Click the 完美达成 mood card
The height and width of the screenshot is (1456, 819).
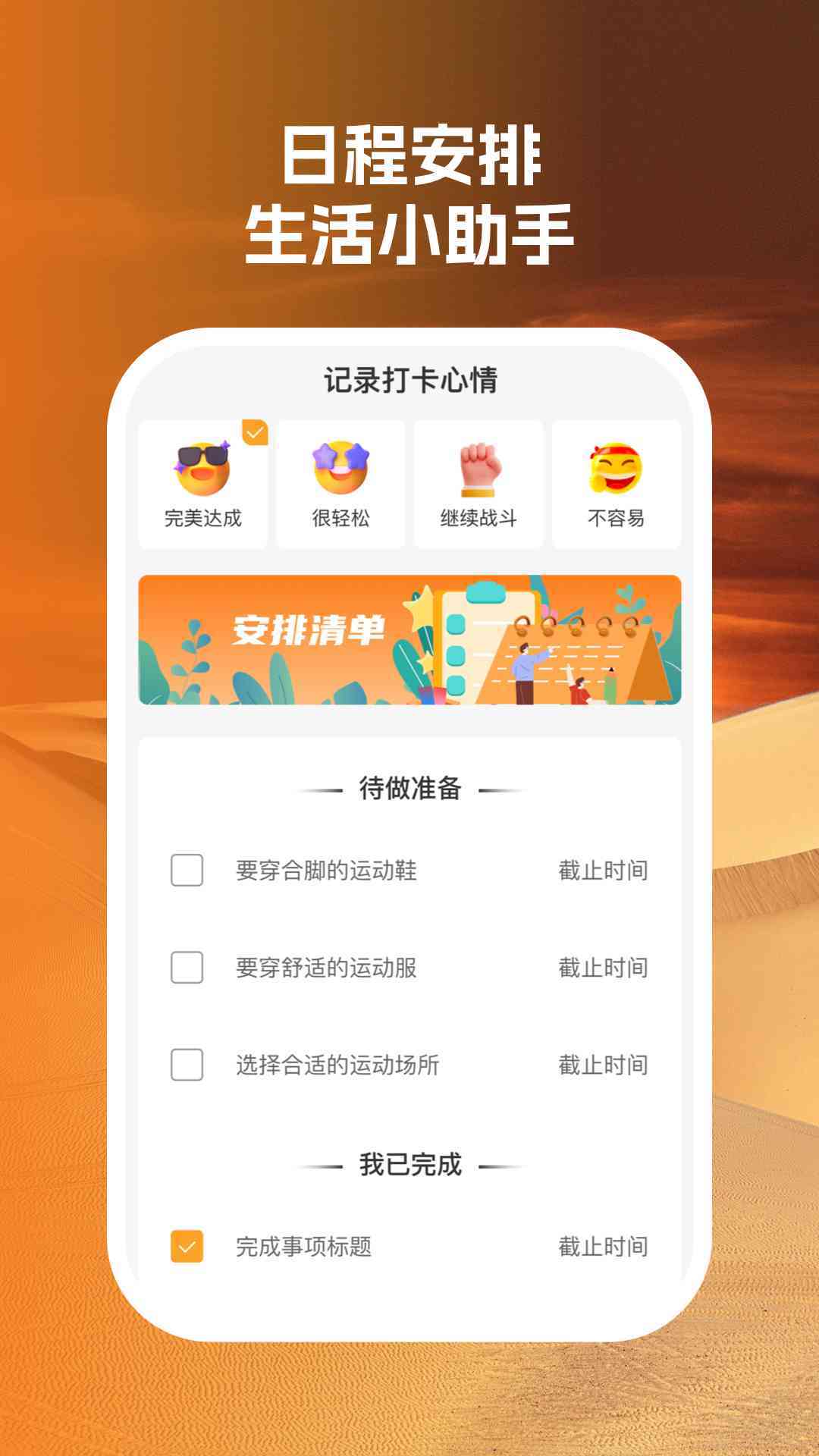[x=203, y=483]
